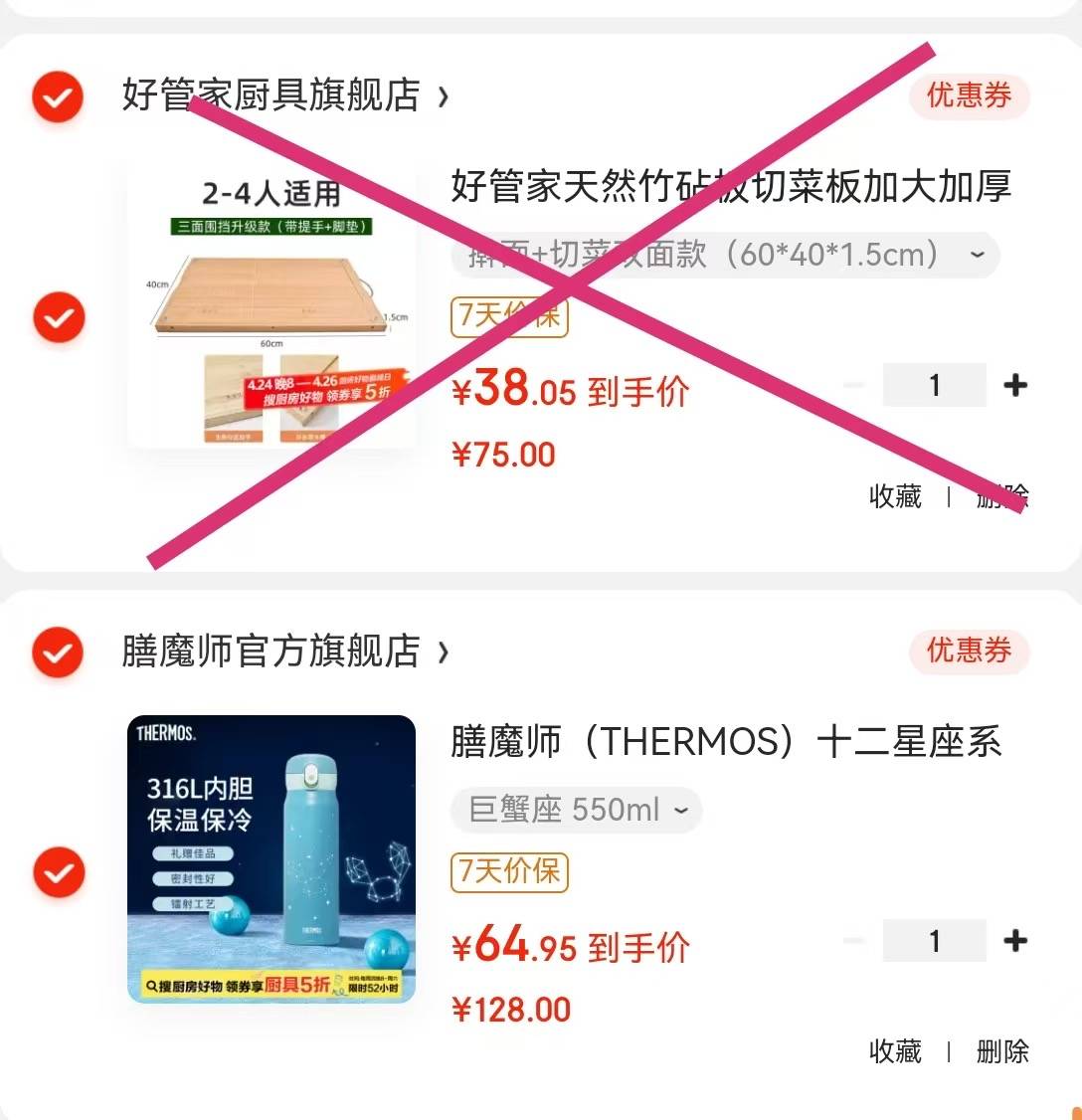Open the 膳魔师 十二星座系 product title
Viewport: 1082px width, 1120px height.
click(725, 742)
